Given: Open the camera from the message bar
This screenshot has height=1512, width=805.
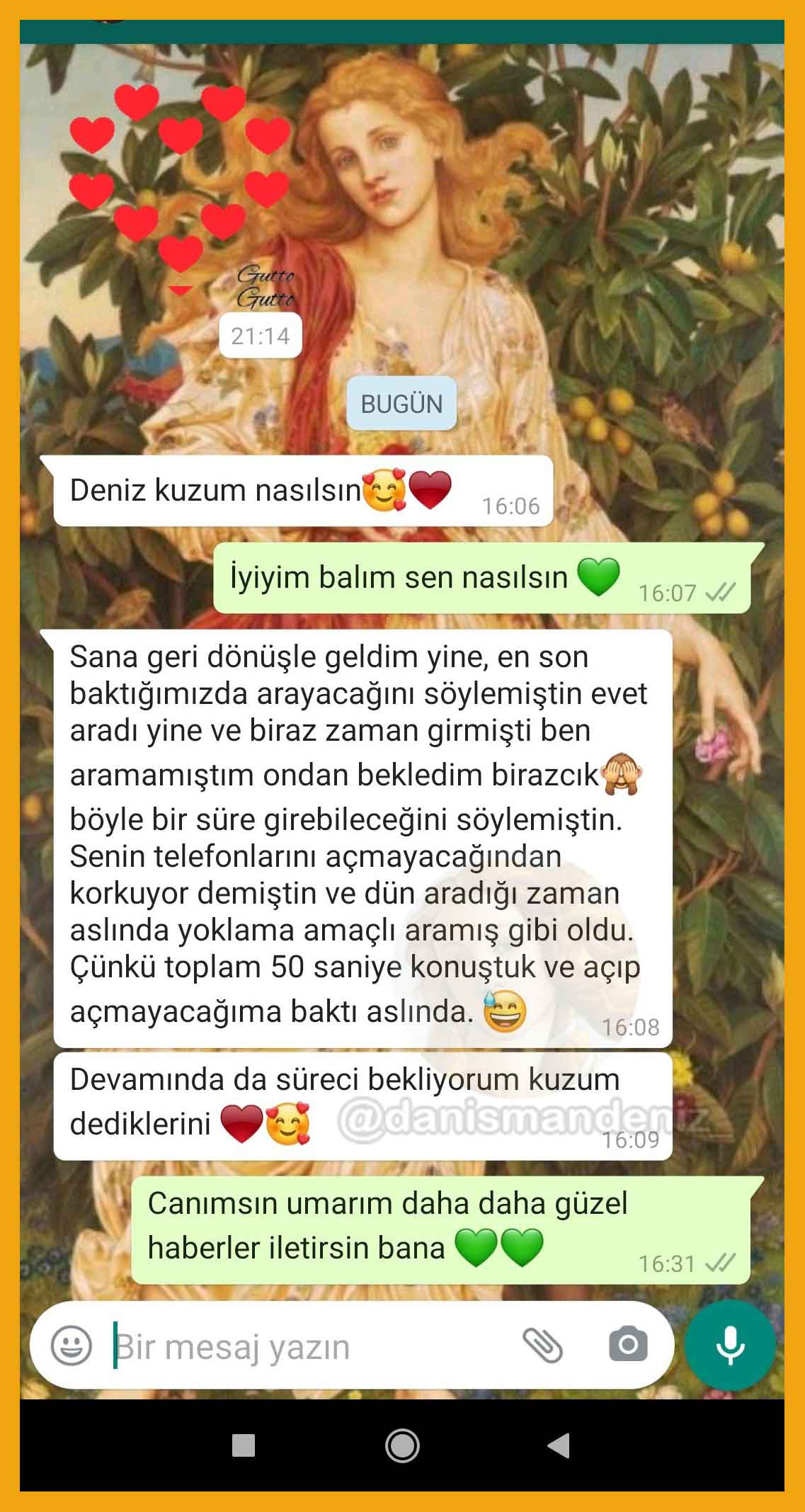Looking at the screenshot, I should tap(628, 1346).
